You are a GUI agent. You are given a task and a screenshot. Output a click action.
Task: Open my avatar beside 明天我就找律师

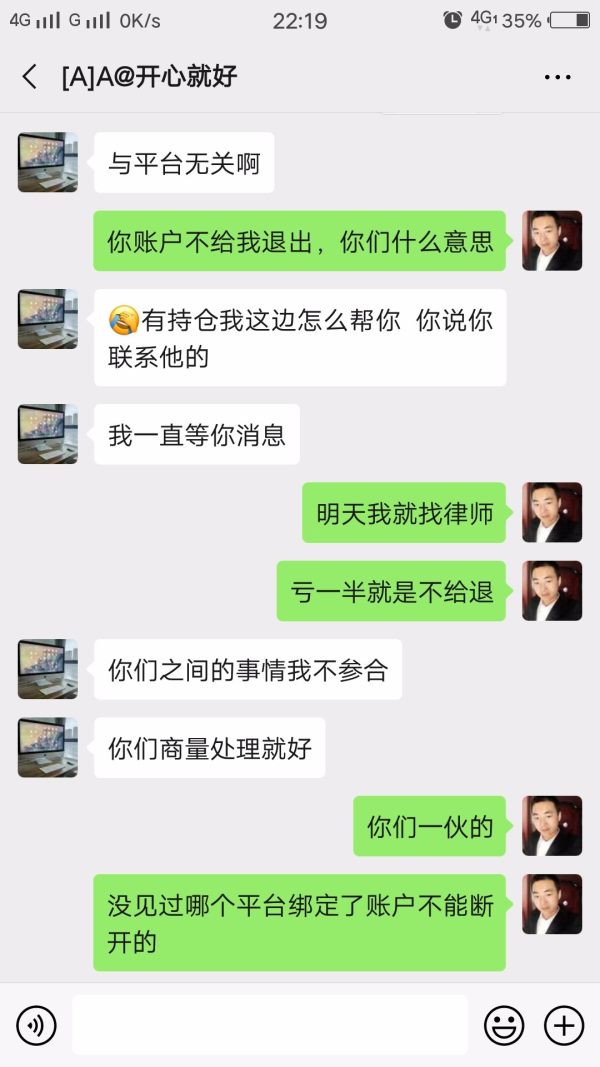552,513
